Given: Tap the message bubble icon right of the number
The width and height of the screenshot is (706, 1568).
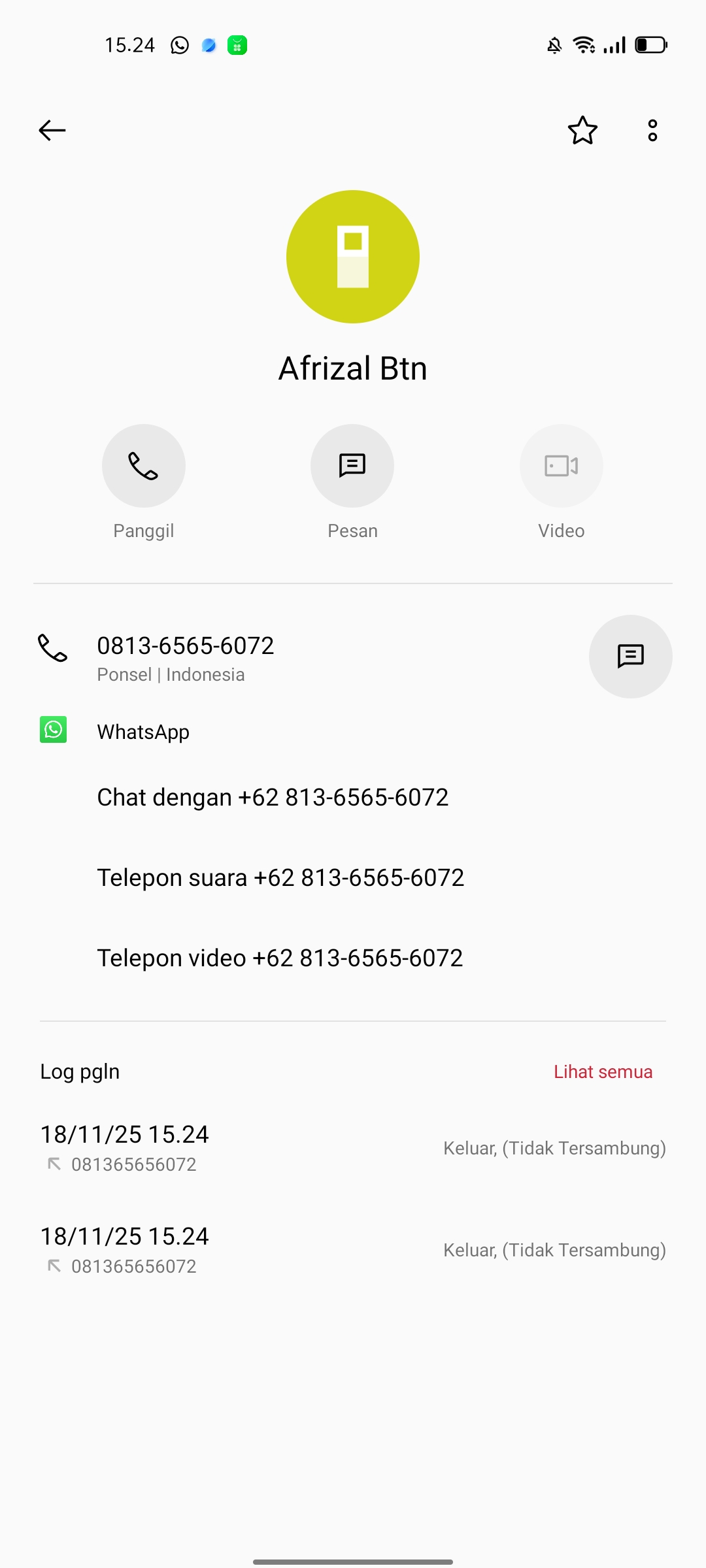Looking at the screenshot, I should 630,657.
